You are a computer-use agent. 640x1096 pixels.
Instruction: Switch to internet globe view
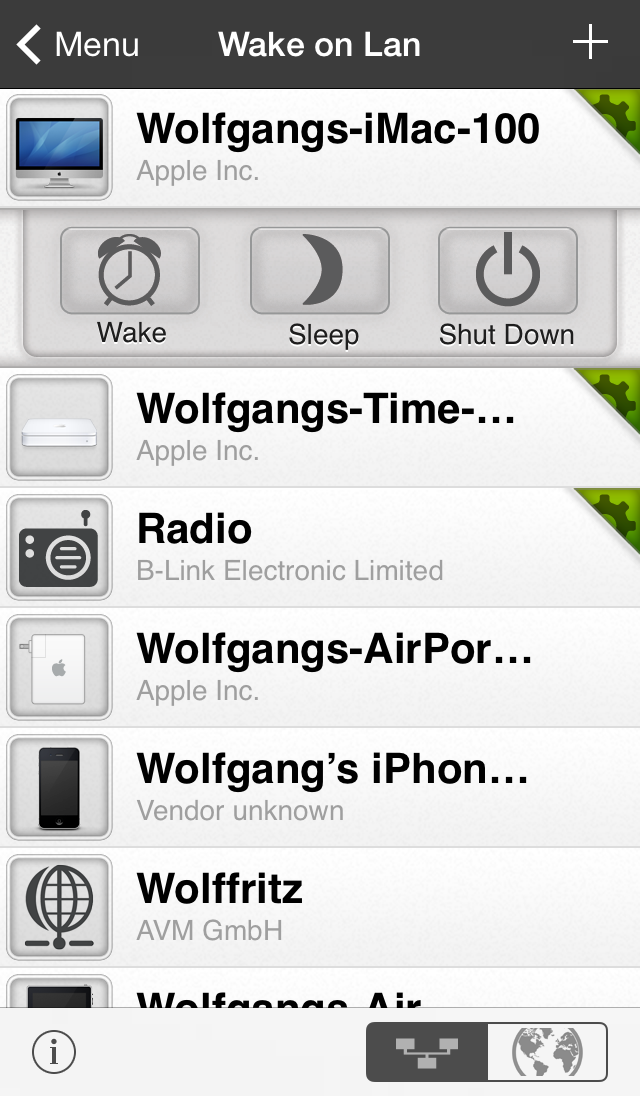tap(547, 1051)
